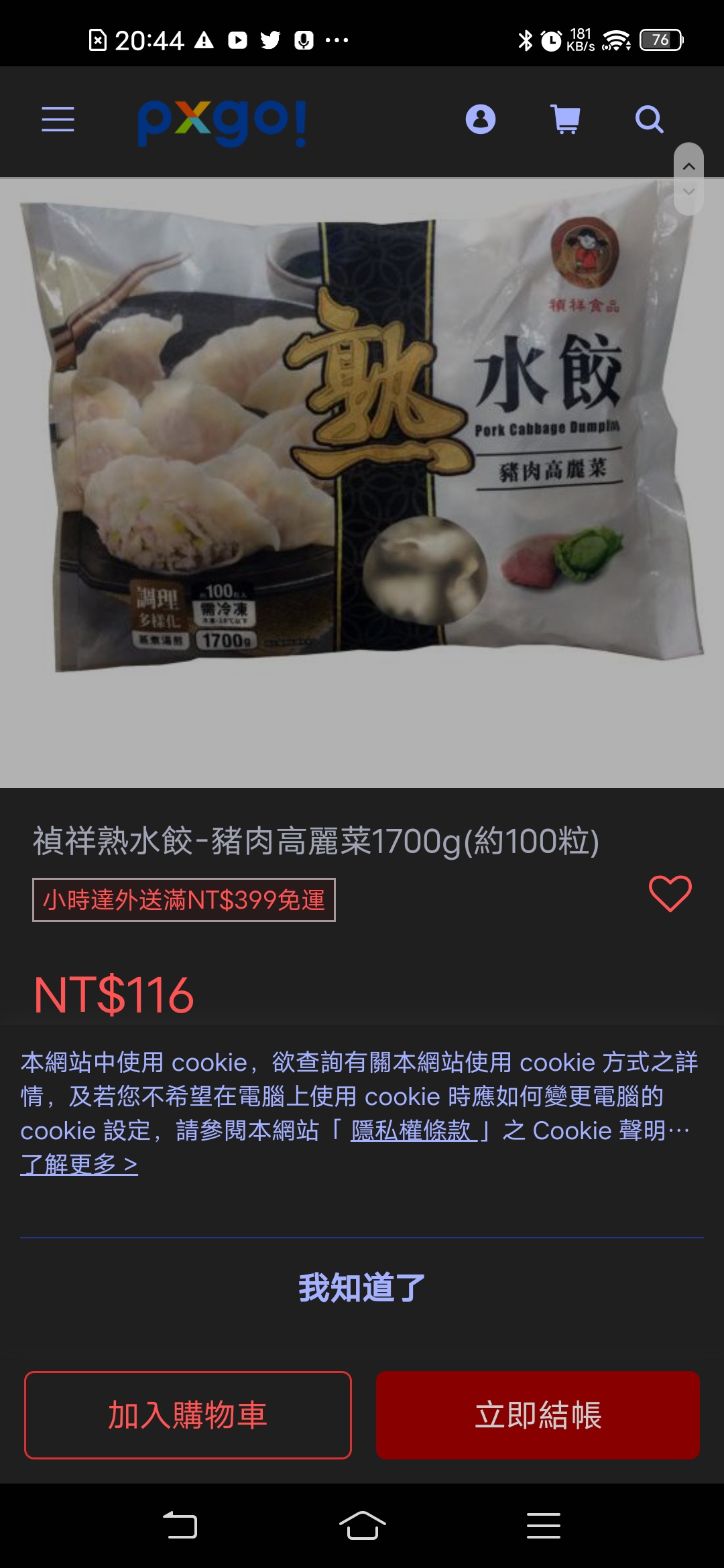Viewport: 724px width, 1568px height.
Task: Select 立即結帳 to check out
Action: pos(538,1415)
